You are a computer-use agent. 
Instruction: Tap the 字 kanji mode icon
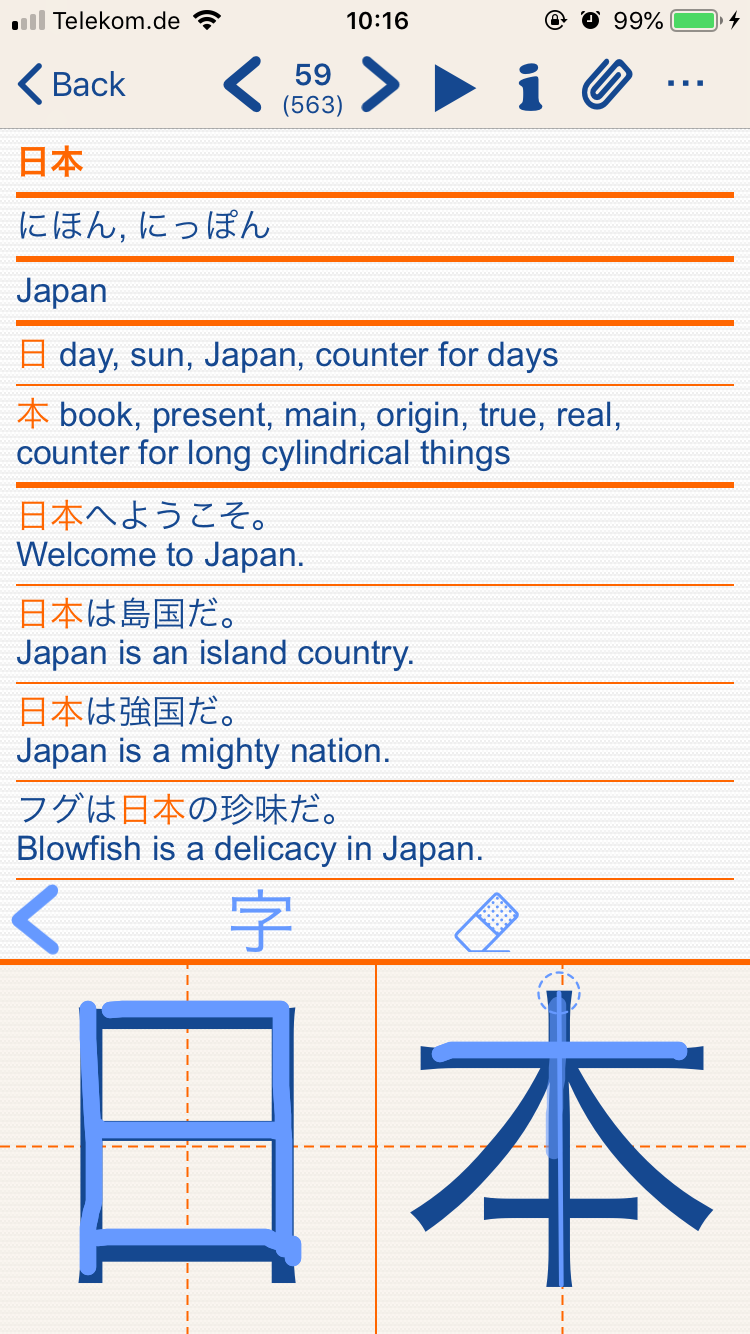coord(262,923)
